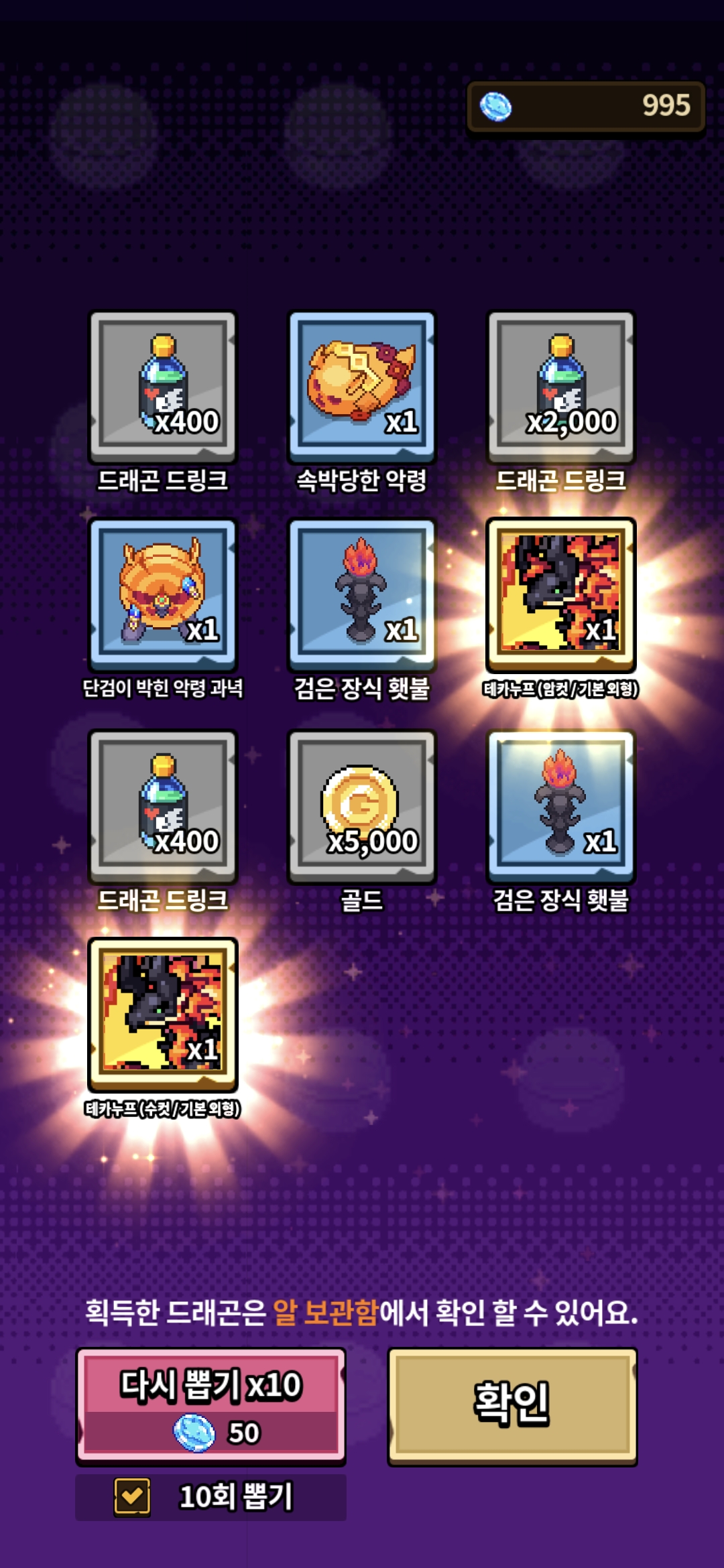Confirm results with the 확인 button
This screenshot has width=724, height=1568.
click(x=512, y=1404)
